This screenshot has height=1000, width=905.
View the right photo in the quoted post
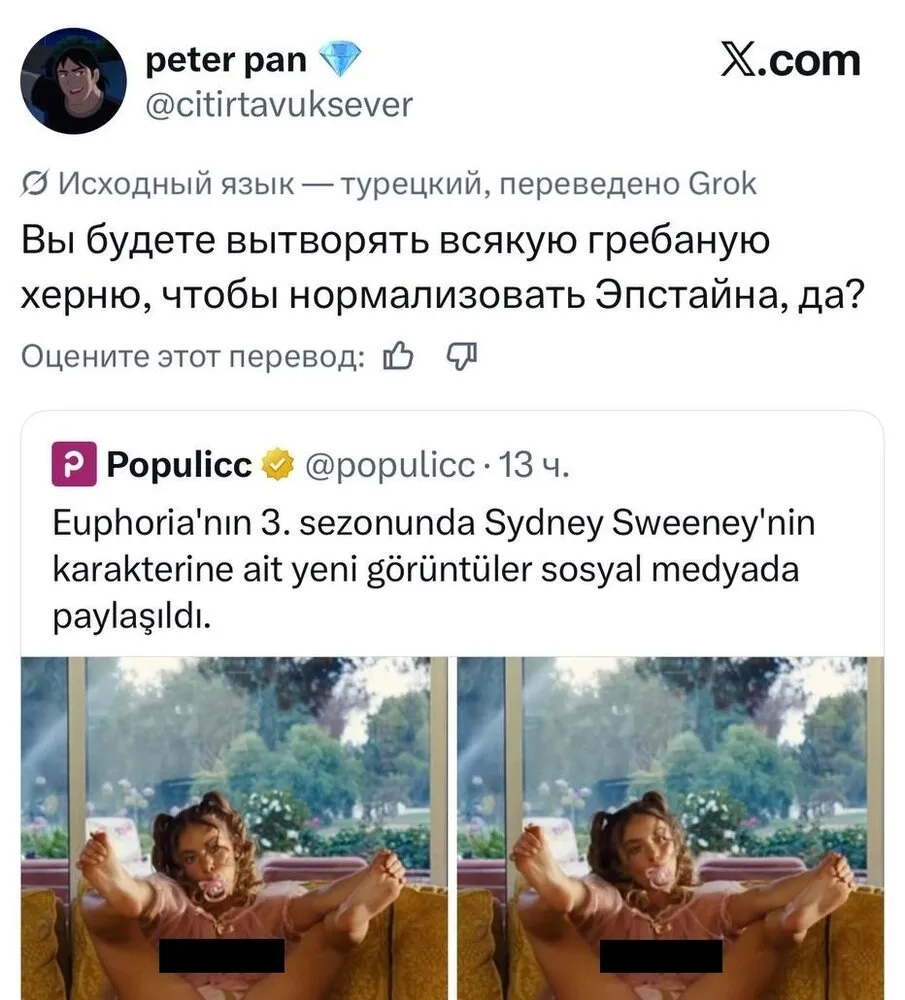point(663,828)
